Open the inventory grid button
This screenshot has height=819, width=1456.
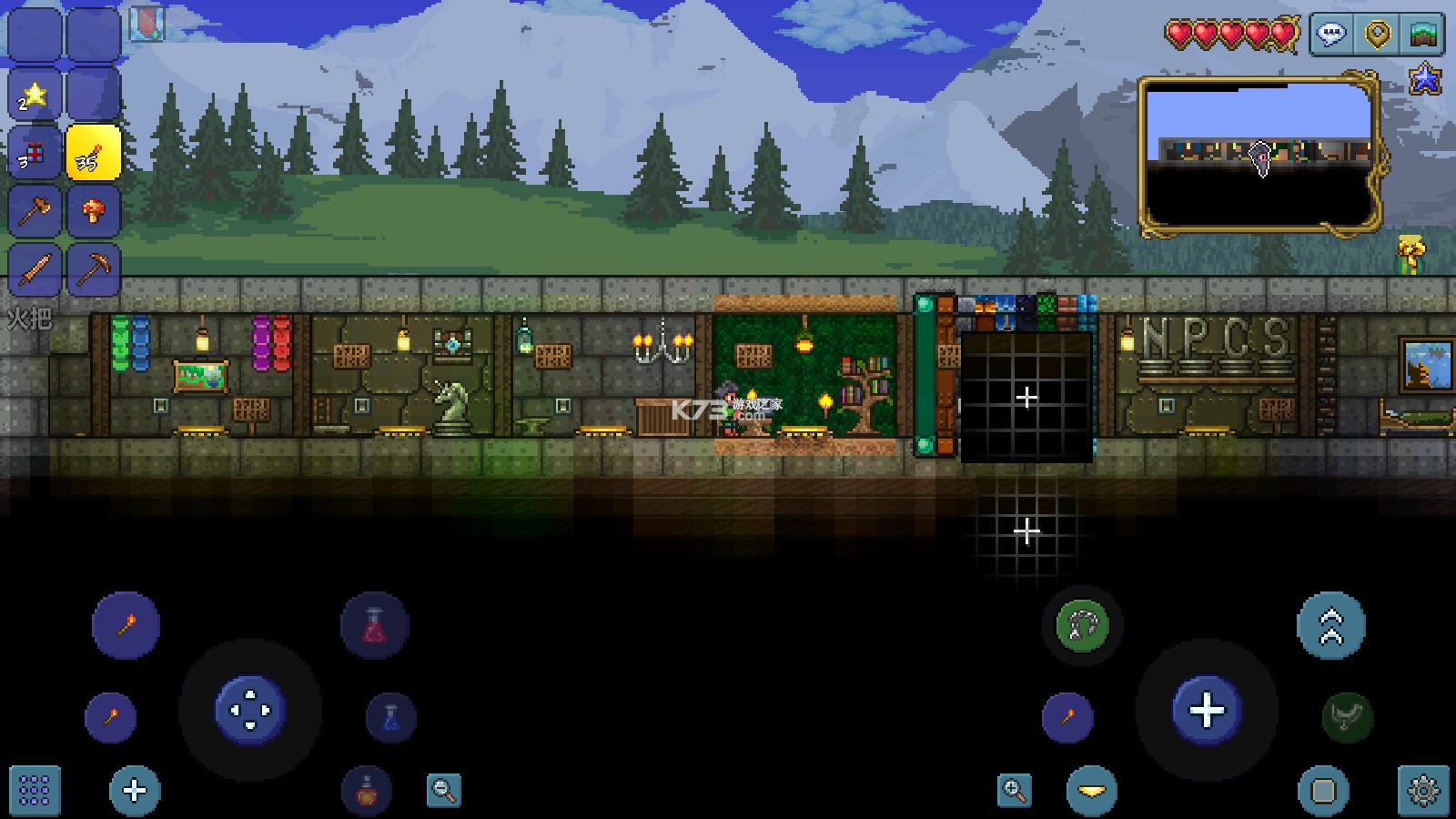[35, 790]
